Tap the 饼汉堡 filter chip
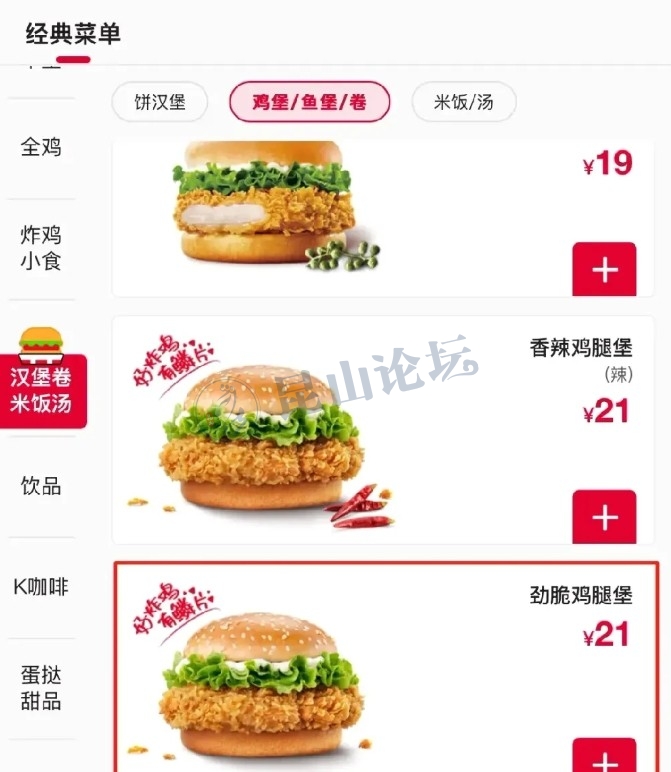Viewport: 671px width, 772px height. point(160,102)
